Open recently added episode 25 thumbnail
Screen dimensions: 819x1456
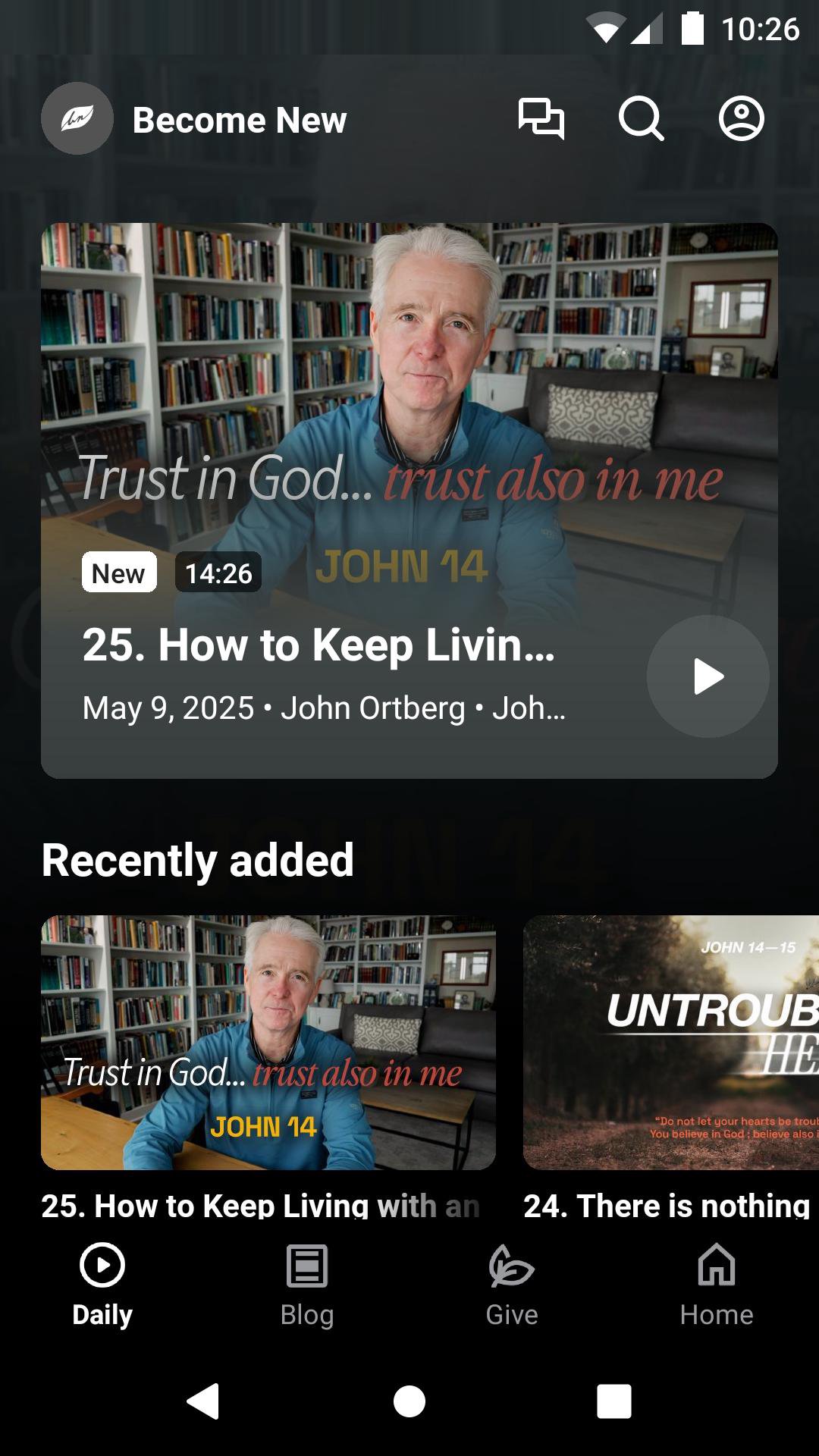tap(268, 1042)
